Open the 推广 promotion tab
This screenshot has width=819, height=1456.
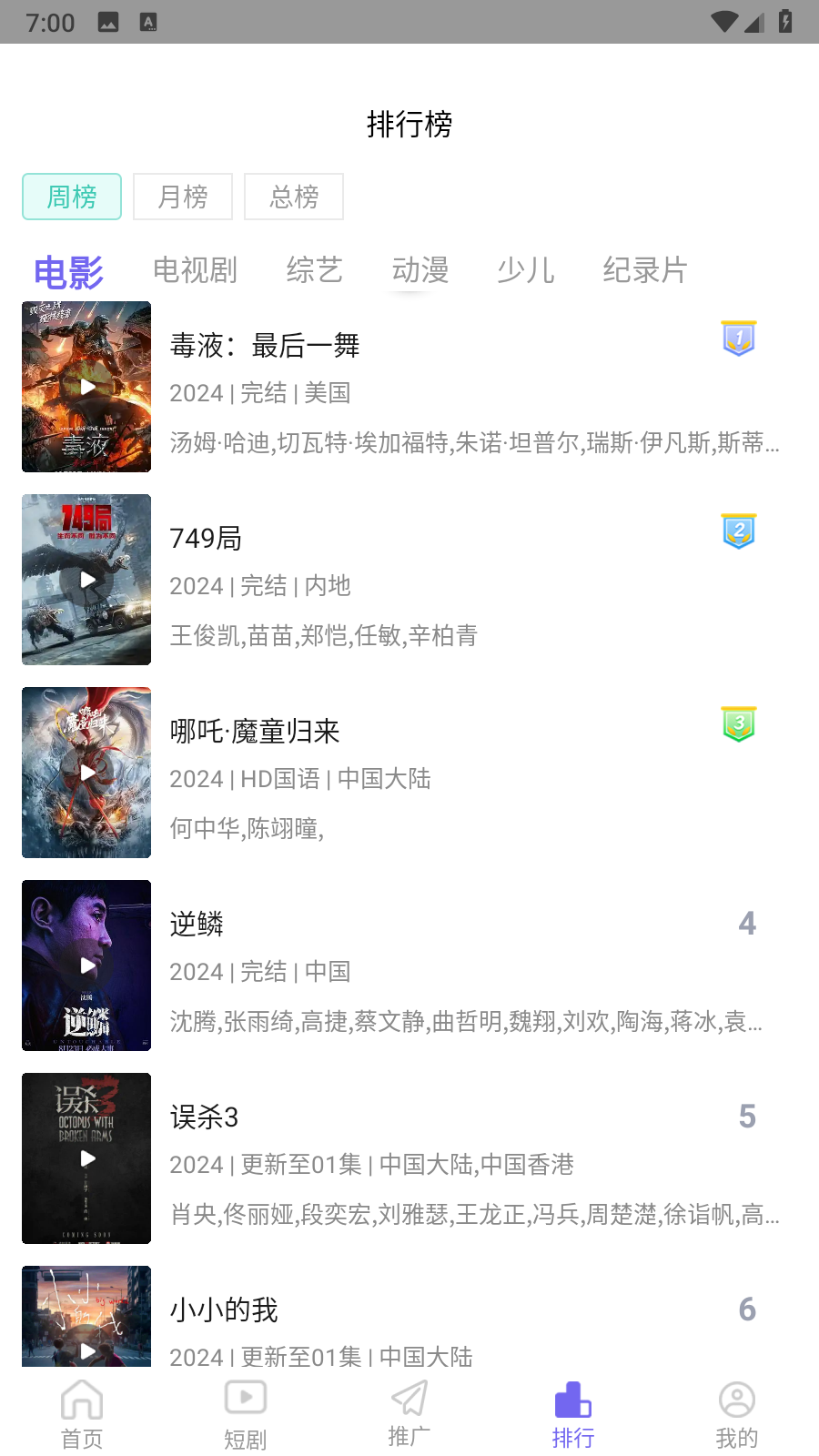pos(409,1415)
